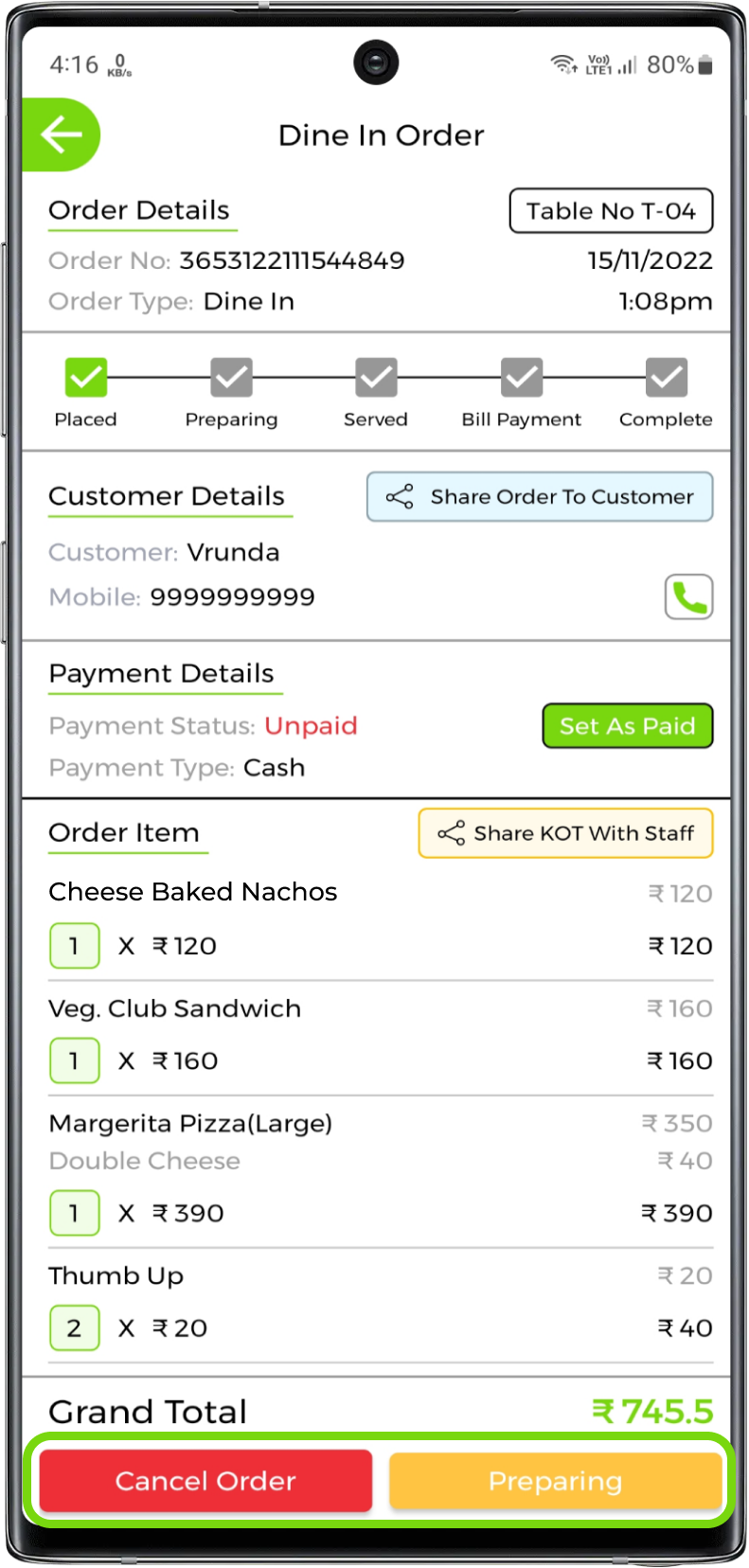Call the customer via phone icon

pyautogui.click(x=688, y=597)
